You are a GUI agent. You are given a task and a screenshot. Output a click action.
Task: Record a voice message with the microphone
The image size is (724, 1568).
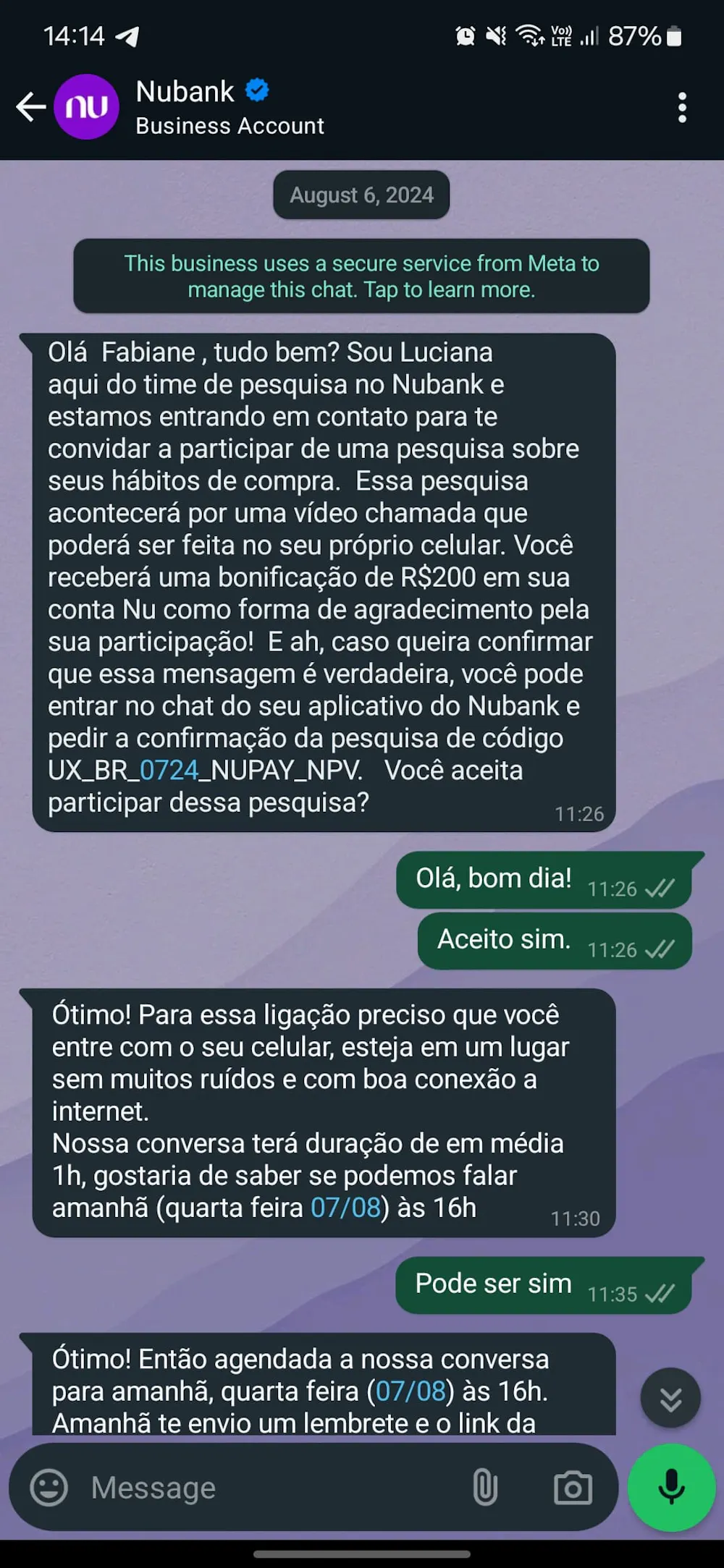tap(671, 1487)
